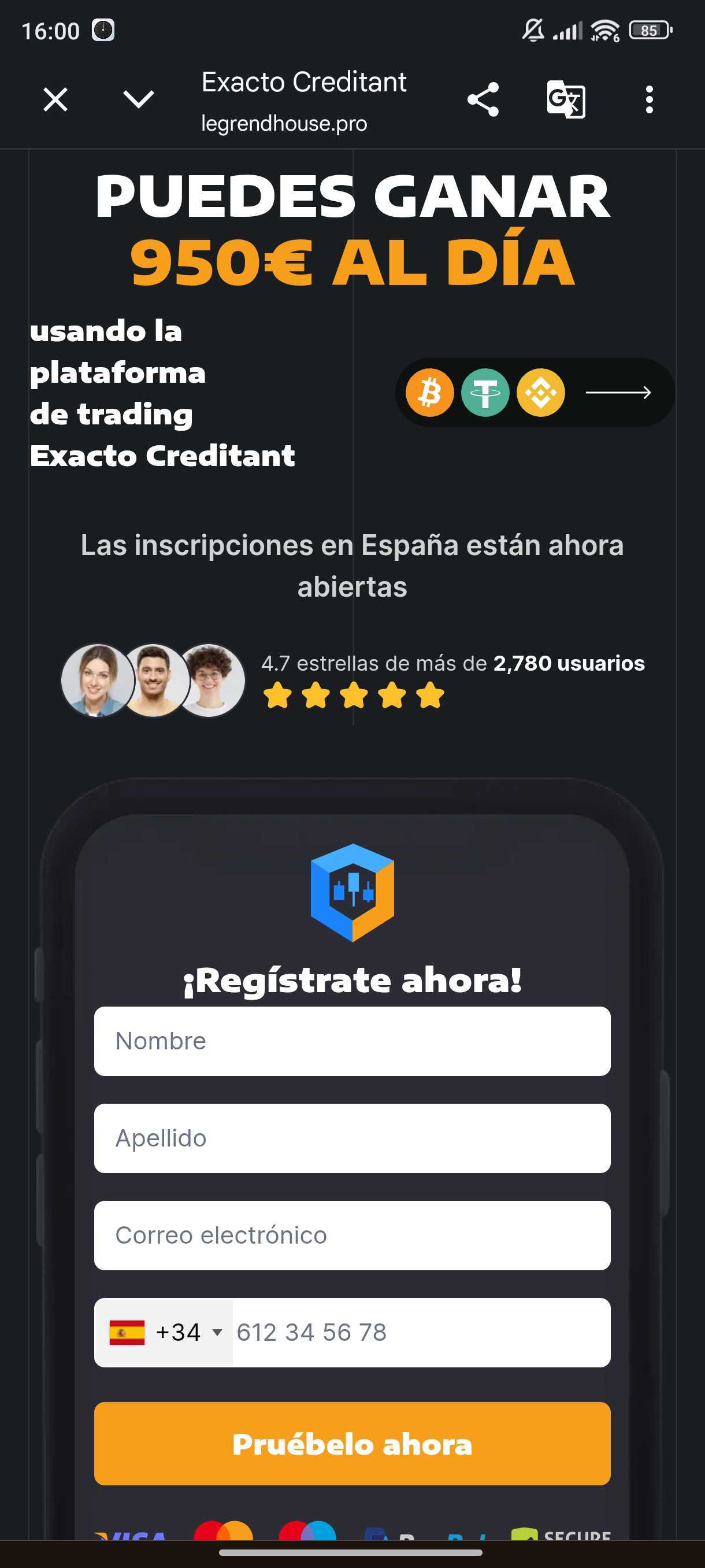Tap the crypto icons arrow pill
The image size is (705, 1568).
point(534,393)
